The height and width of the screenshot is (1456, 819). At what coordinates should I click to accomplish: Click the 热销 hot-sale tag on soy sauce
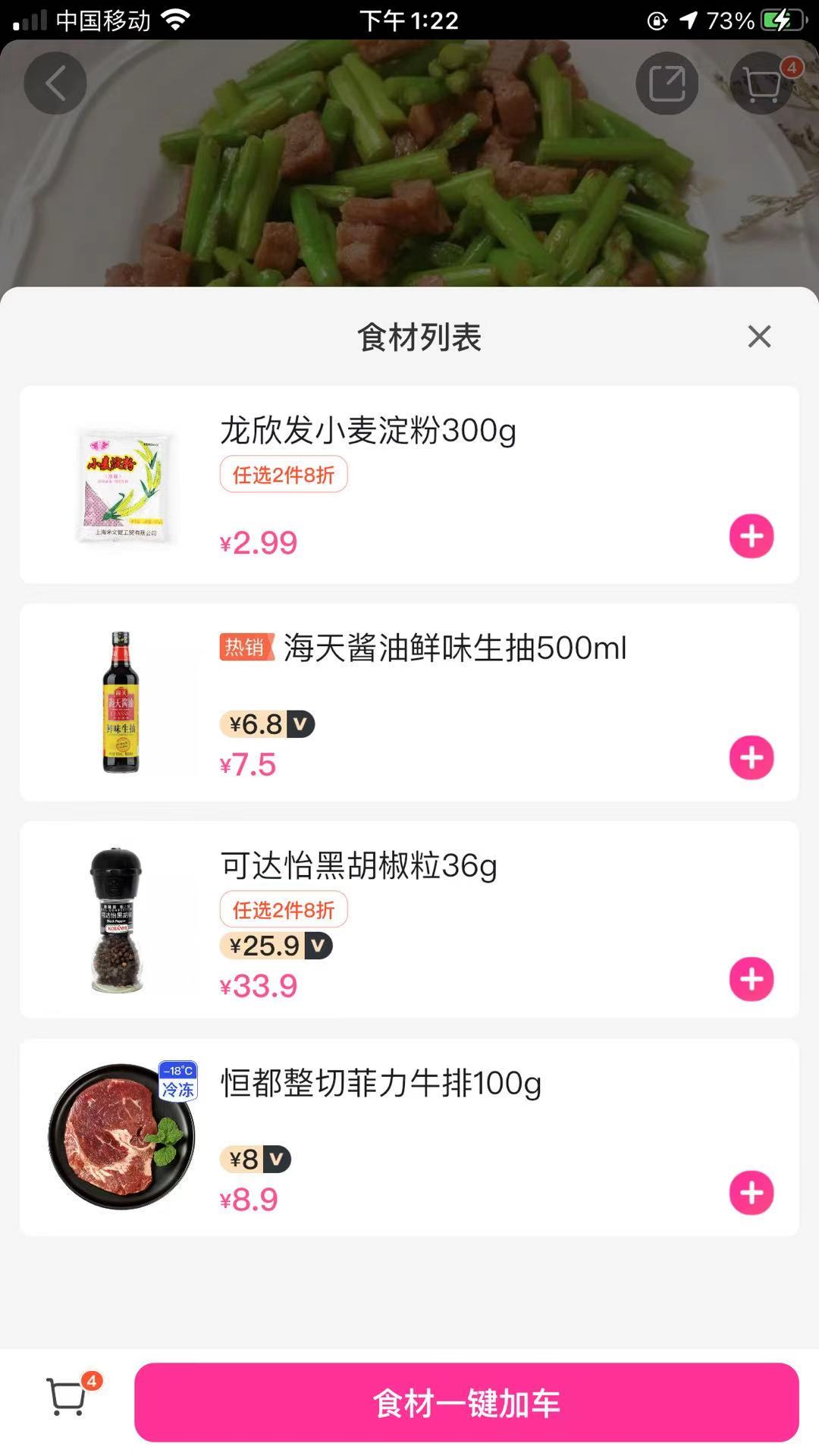246,645
